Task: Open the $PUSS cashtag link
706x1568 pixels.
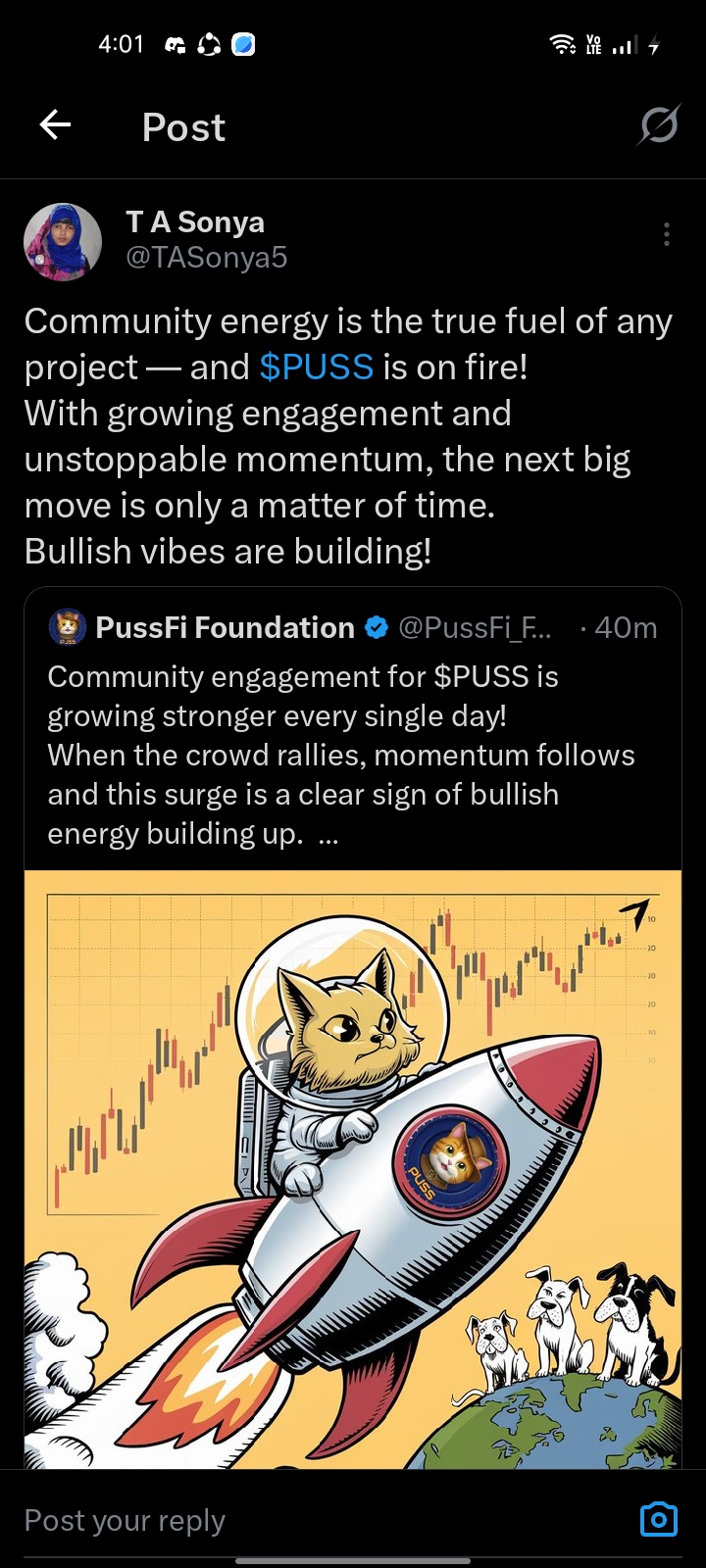Action: pos(316,367)
